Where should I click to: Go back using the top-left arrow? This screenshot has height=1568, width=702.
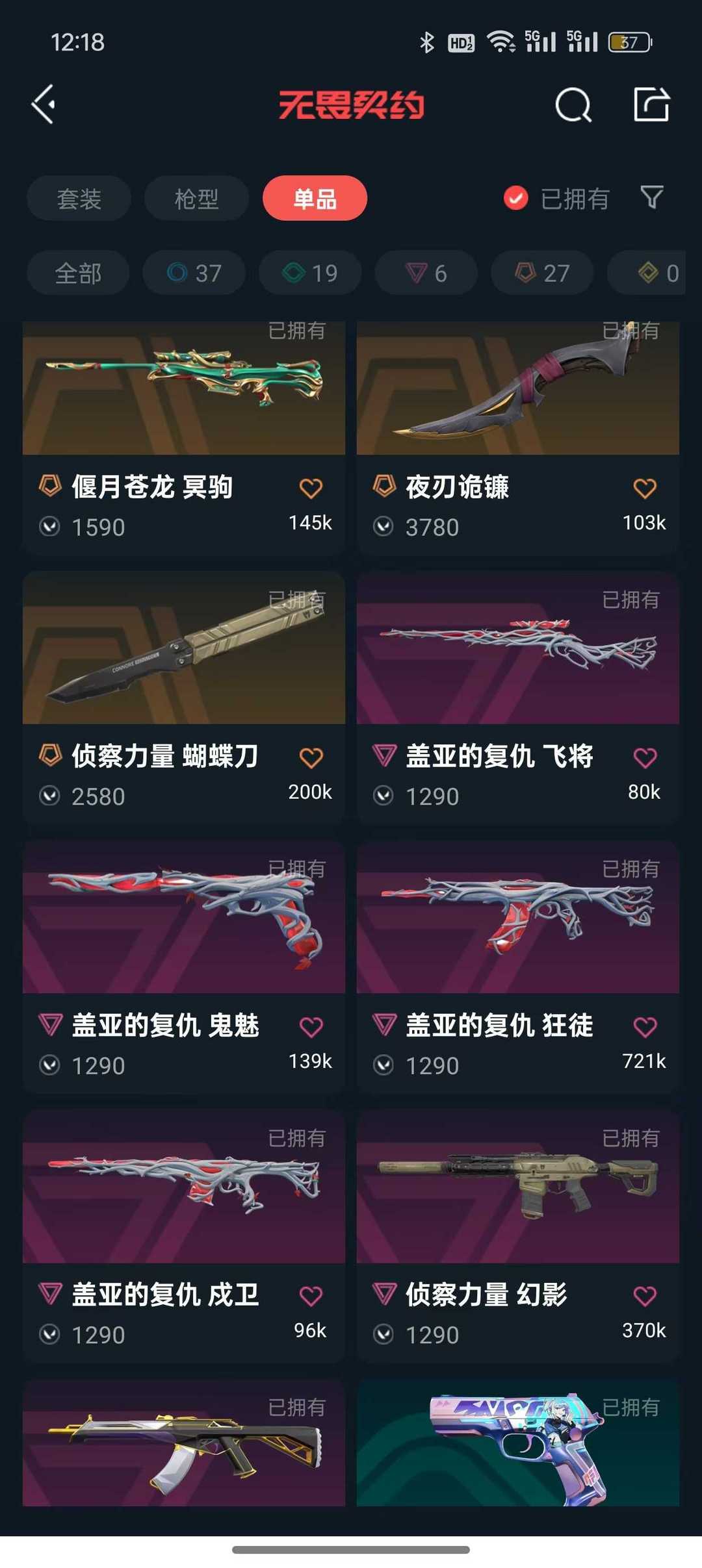point(44,104)
